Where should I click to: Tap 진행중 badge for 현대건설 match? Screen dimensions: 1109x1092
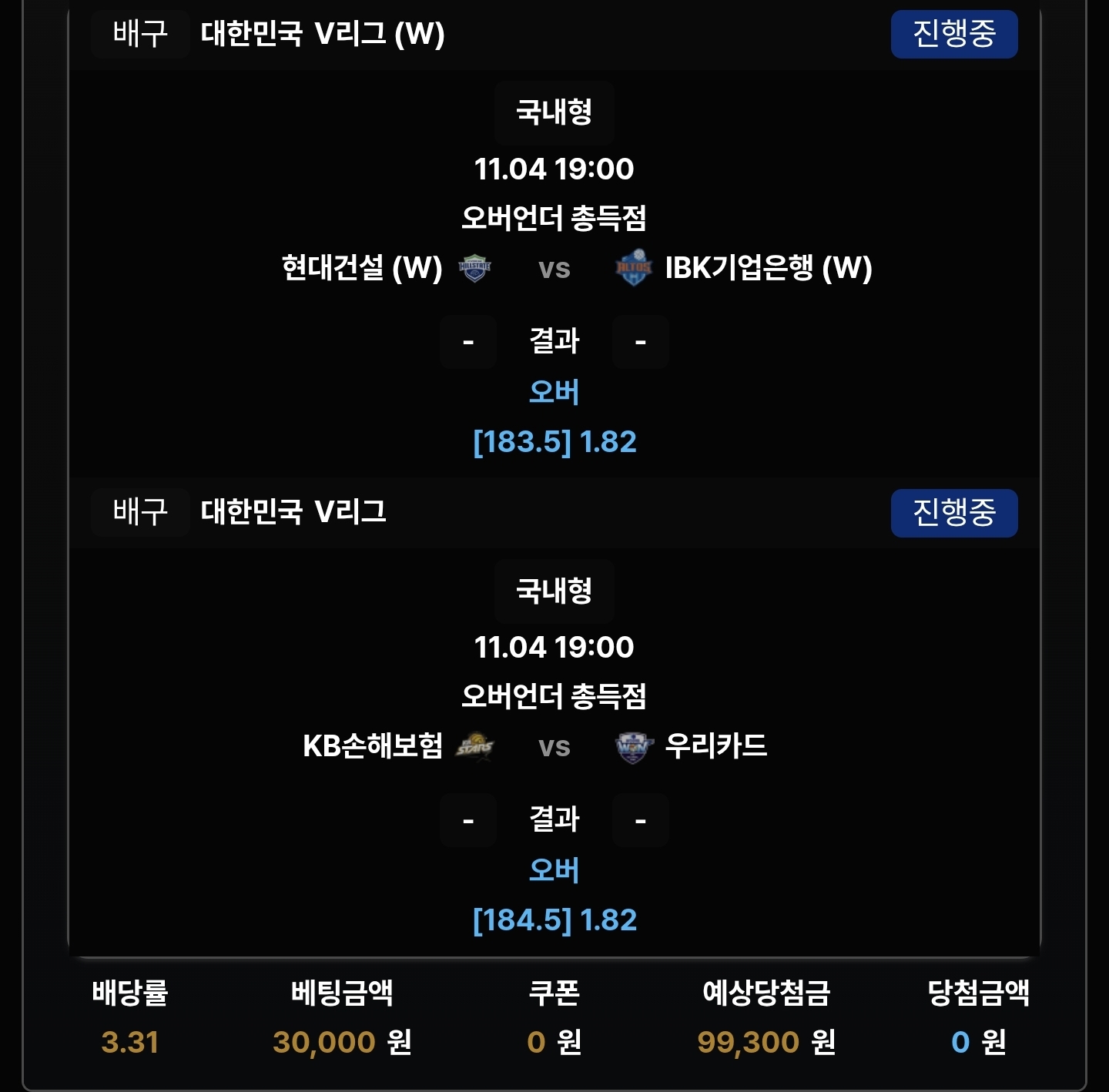tap(953, 34)
